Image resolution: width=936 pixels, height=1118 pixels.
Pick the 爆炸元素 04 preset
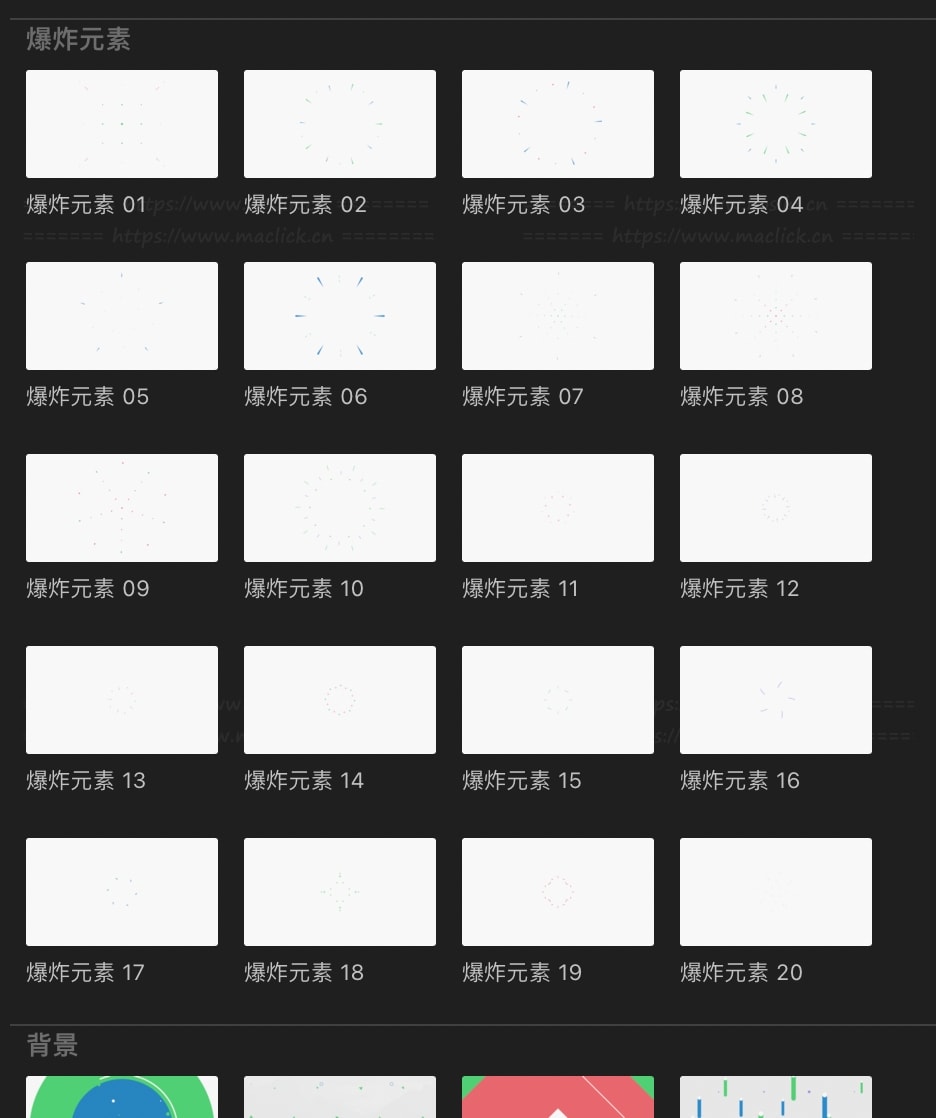point(776,124)
